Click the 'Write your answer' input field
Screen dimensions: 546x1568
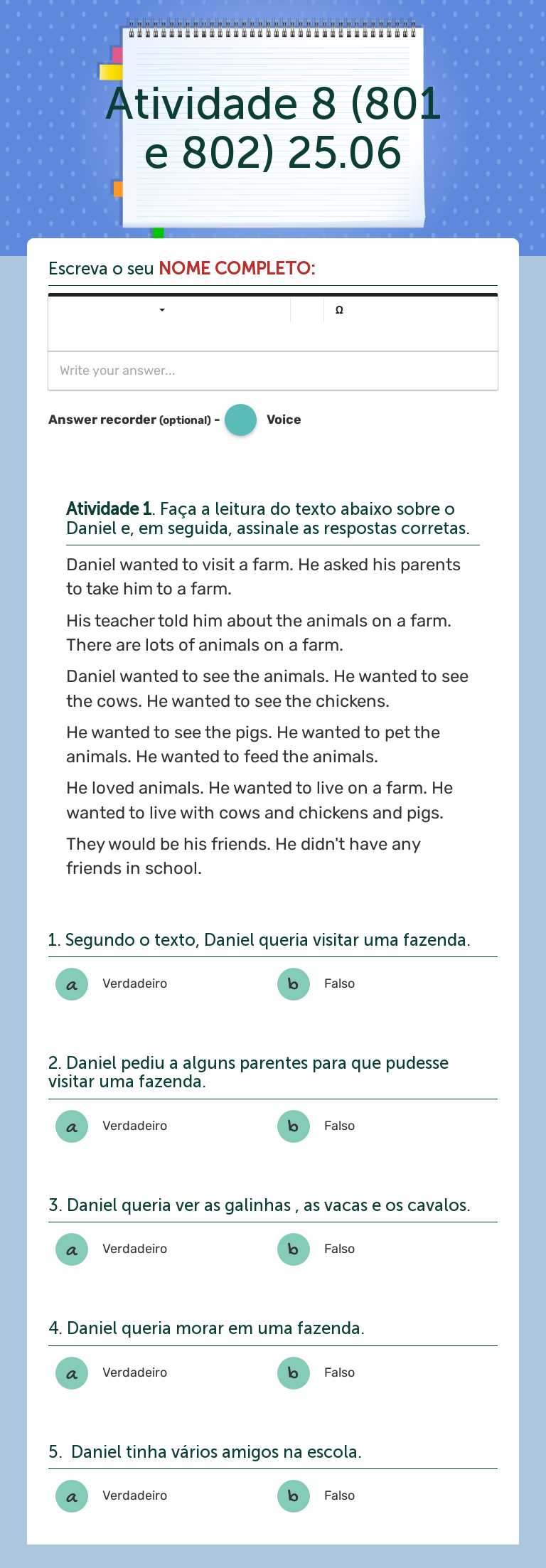point(272,370)
